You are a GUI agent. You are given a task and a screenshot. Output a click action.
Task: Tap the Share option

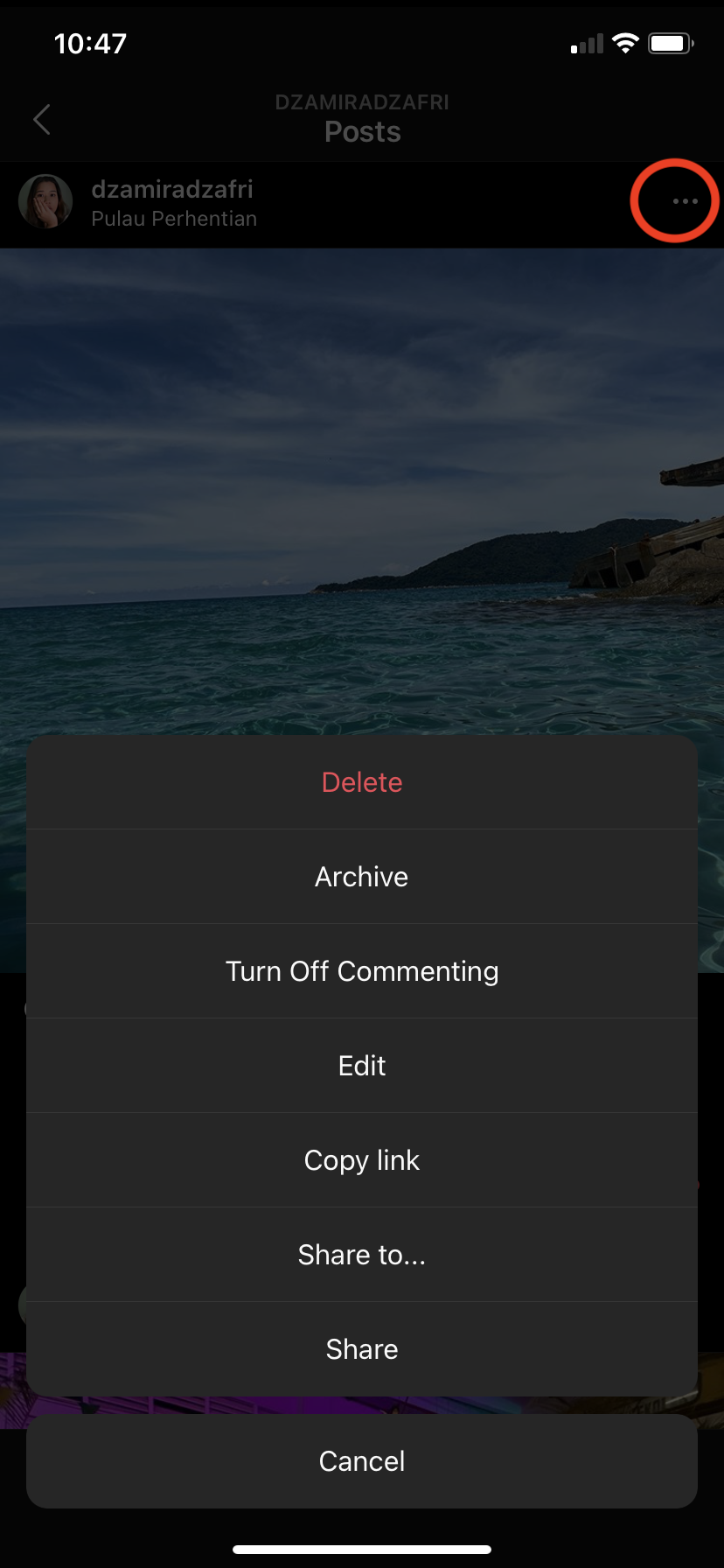click(362, 1349)
